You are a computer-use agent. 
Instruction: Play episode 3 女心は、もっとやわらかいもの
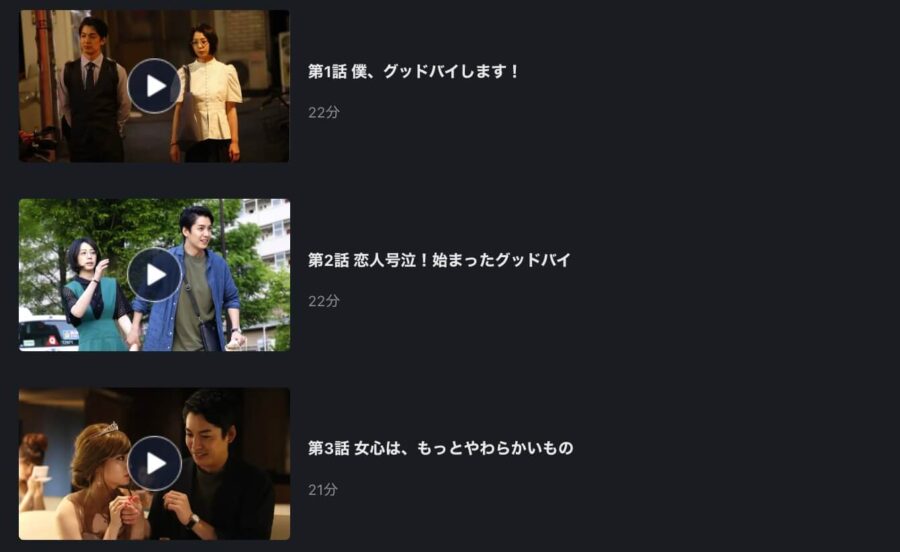pyautogui.click(x=155, y=464)
